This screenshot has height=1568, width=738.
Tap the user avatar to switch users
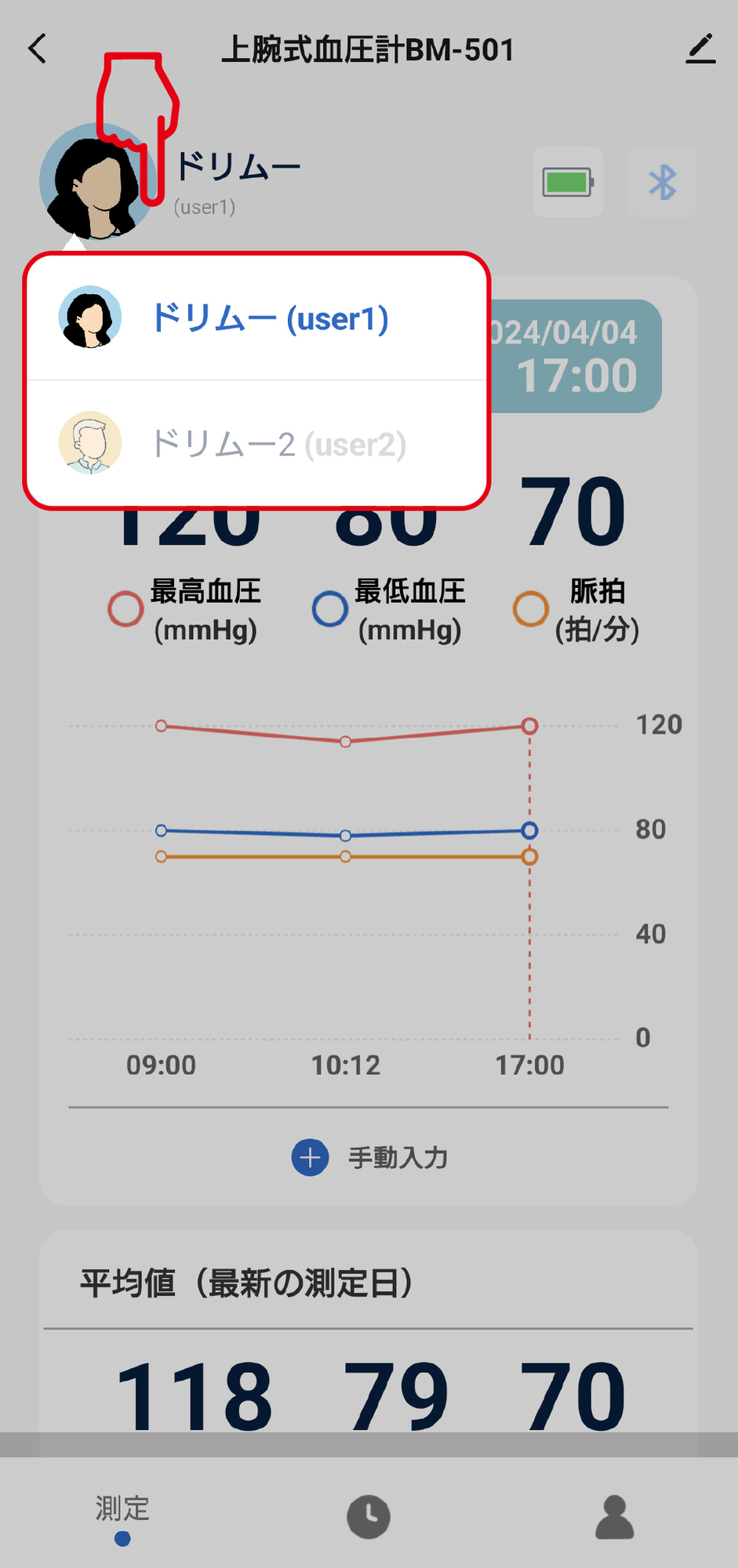pos(97,181)
